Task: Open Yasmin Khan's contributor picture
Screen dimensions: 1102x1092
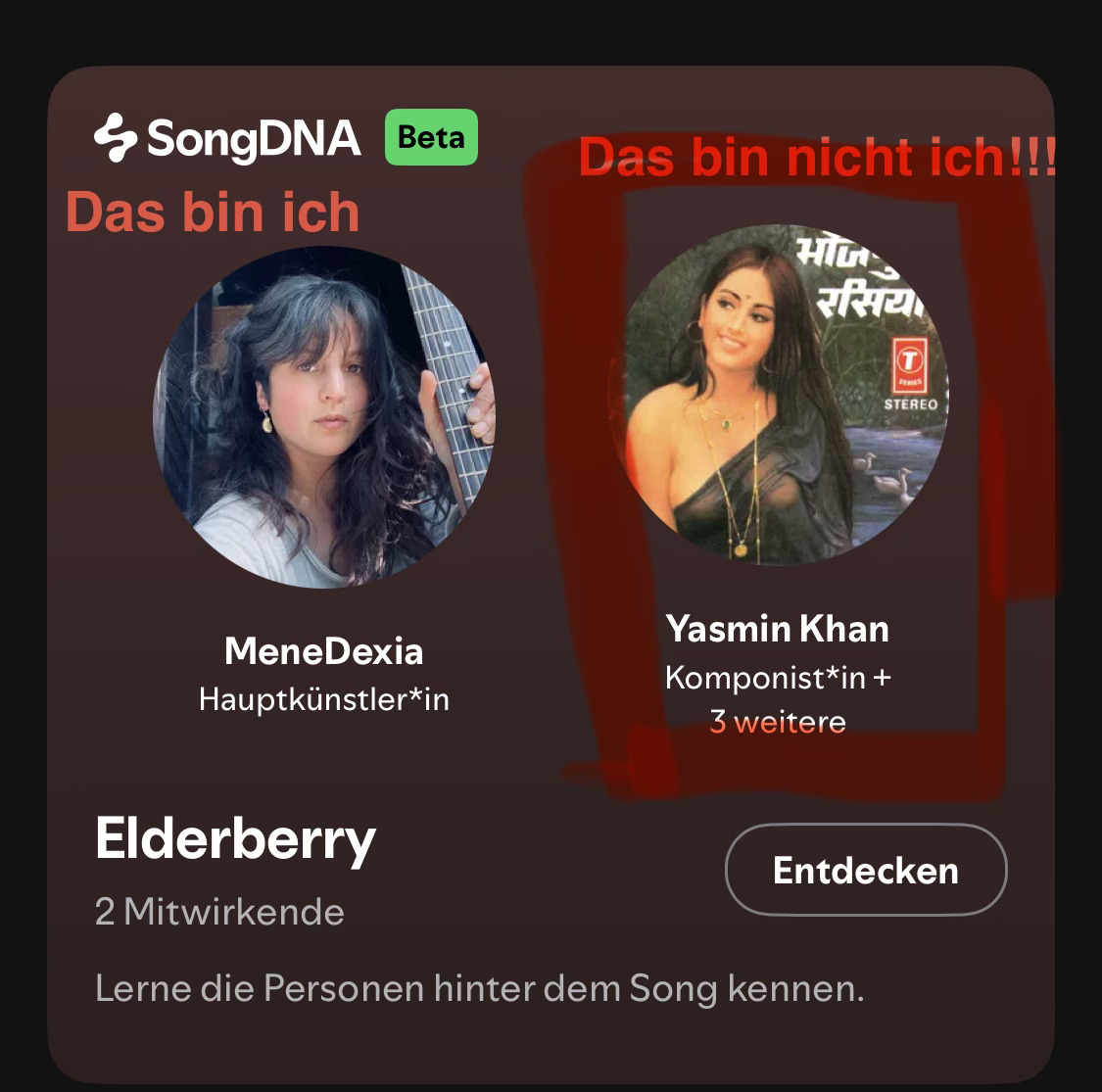Action: pyautogui.click(x=778, y=395)
